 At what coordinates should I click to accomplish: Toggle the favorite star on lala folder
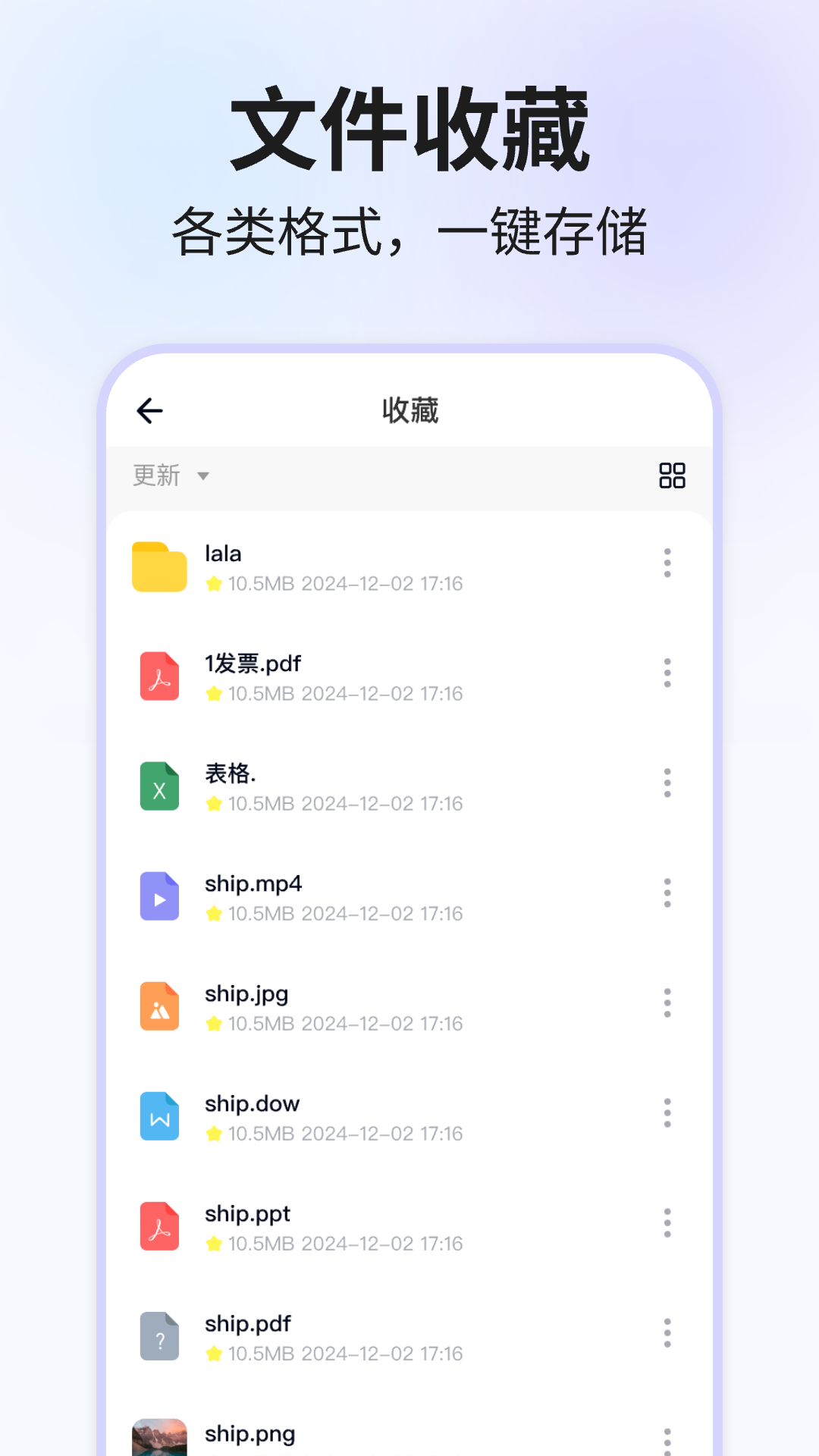215,584
